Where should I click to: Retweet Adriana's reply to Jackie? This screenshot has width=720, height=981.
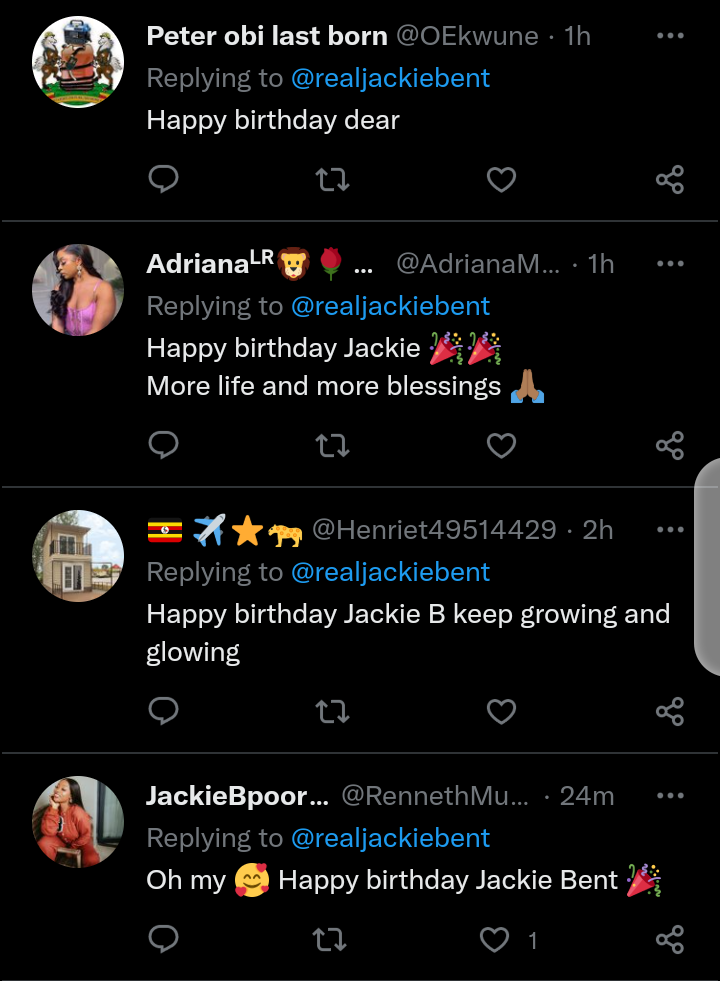coord(330,445)
